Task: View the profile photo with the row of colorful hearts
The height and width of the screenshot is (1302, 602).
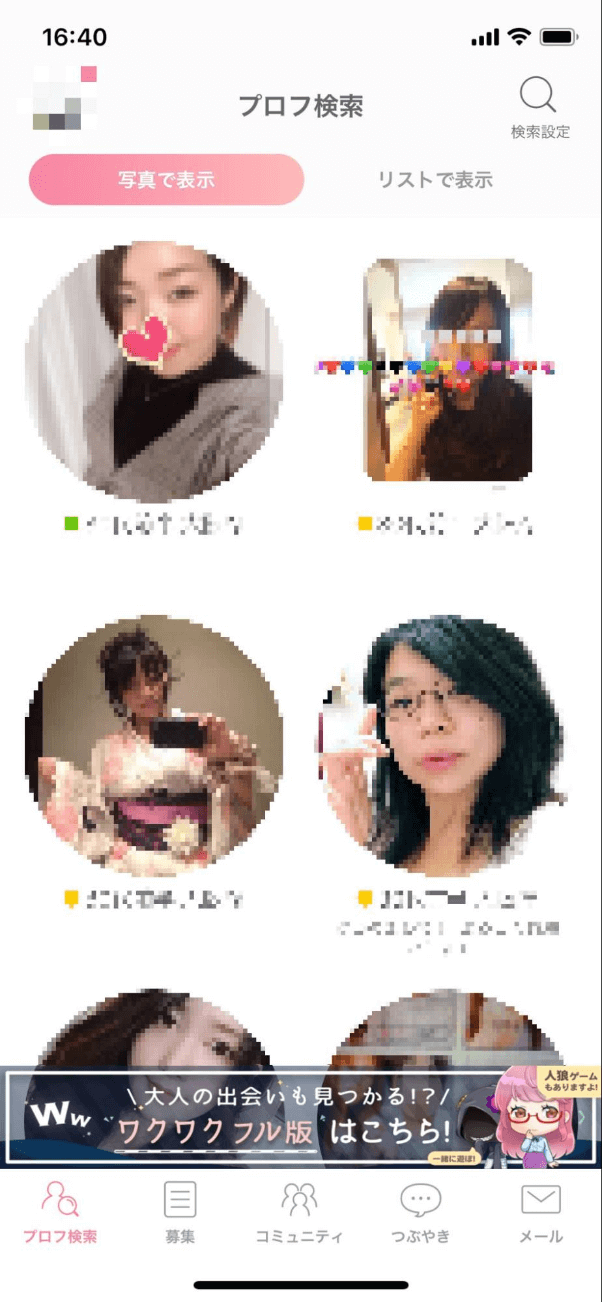Action: 448,370
